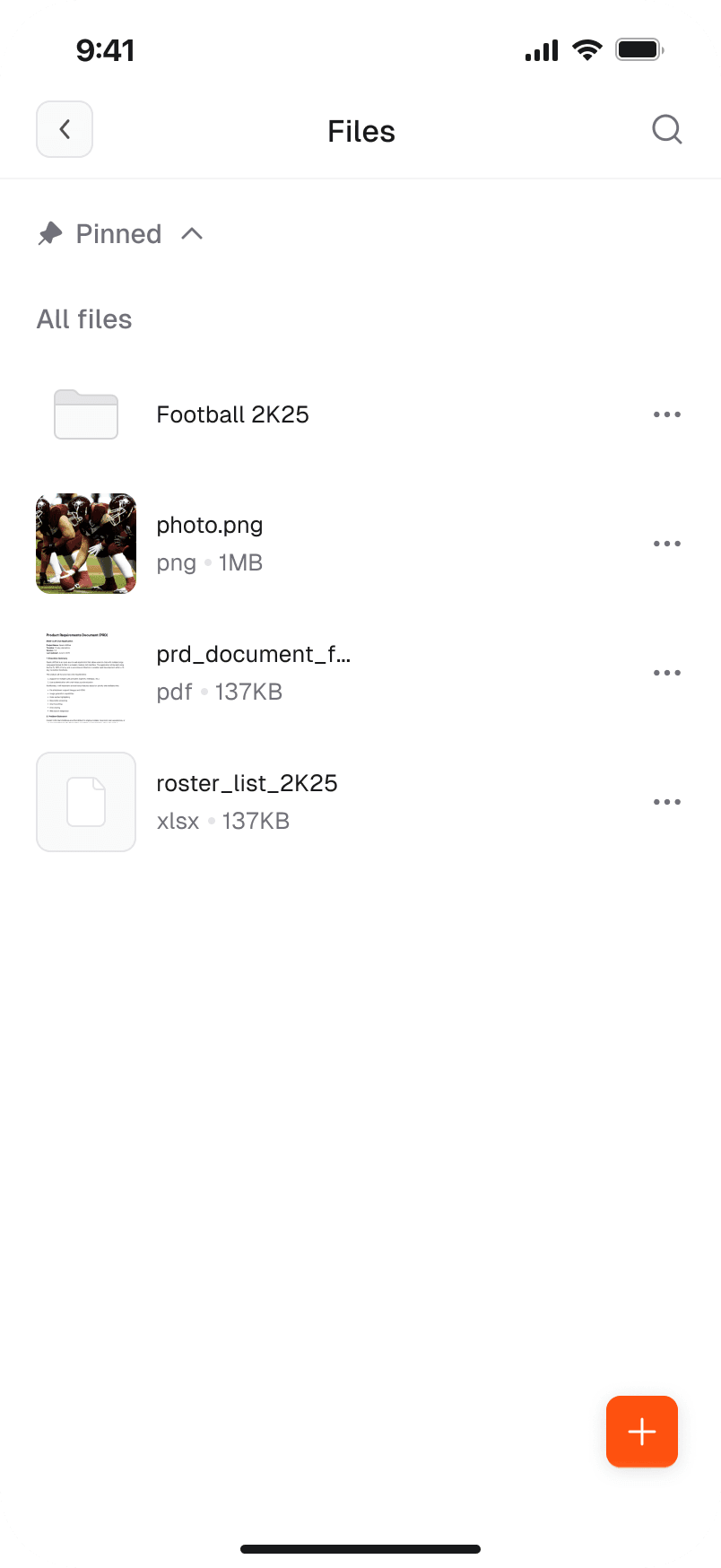Open the search icon in the top bar
The image size is (721, 1568).
click(667, 129)
